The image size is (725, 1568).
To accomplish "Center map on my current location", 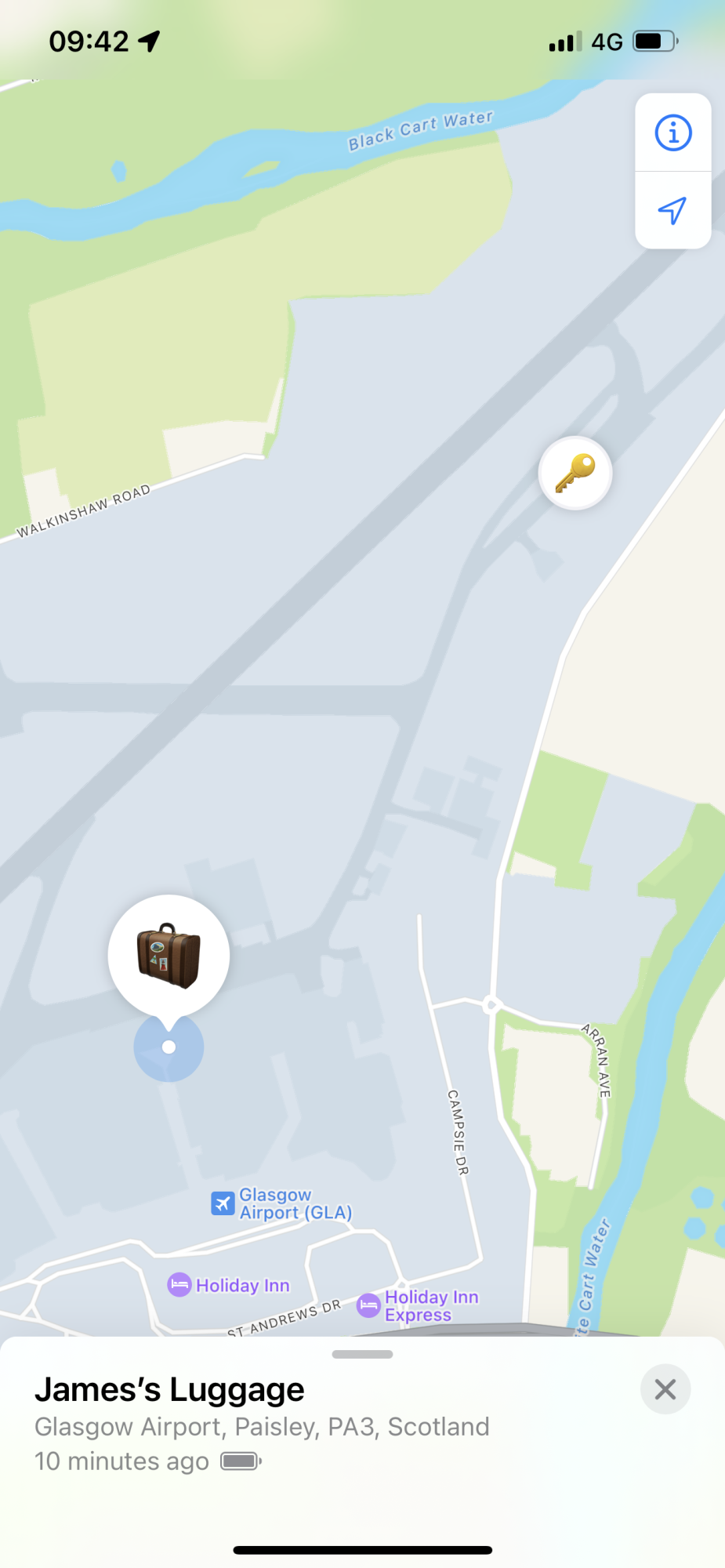I will [672, 210].
